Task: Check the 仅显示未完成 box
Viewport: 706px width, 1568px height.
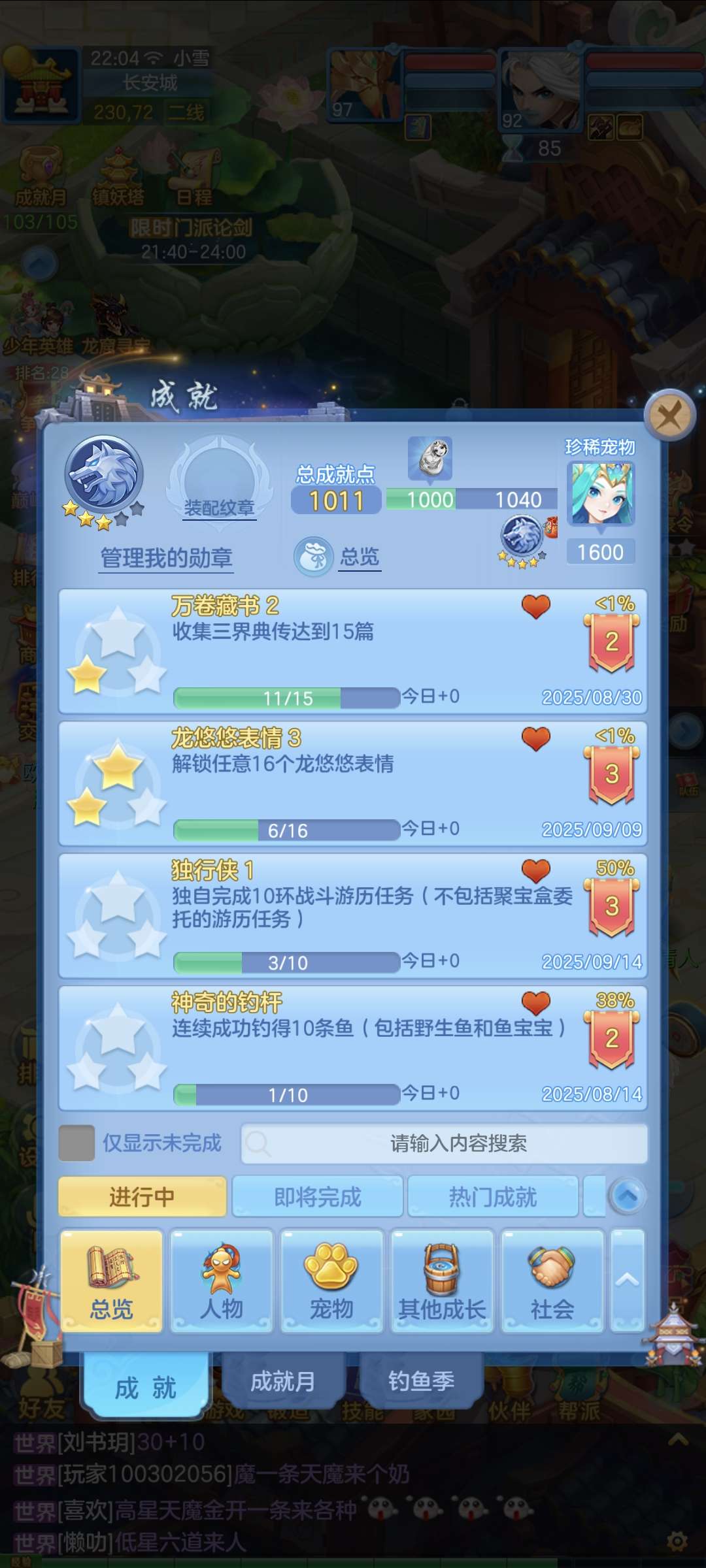Action: pos(76,1143)
